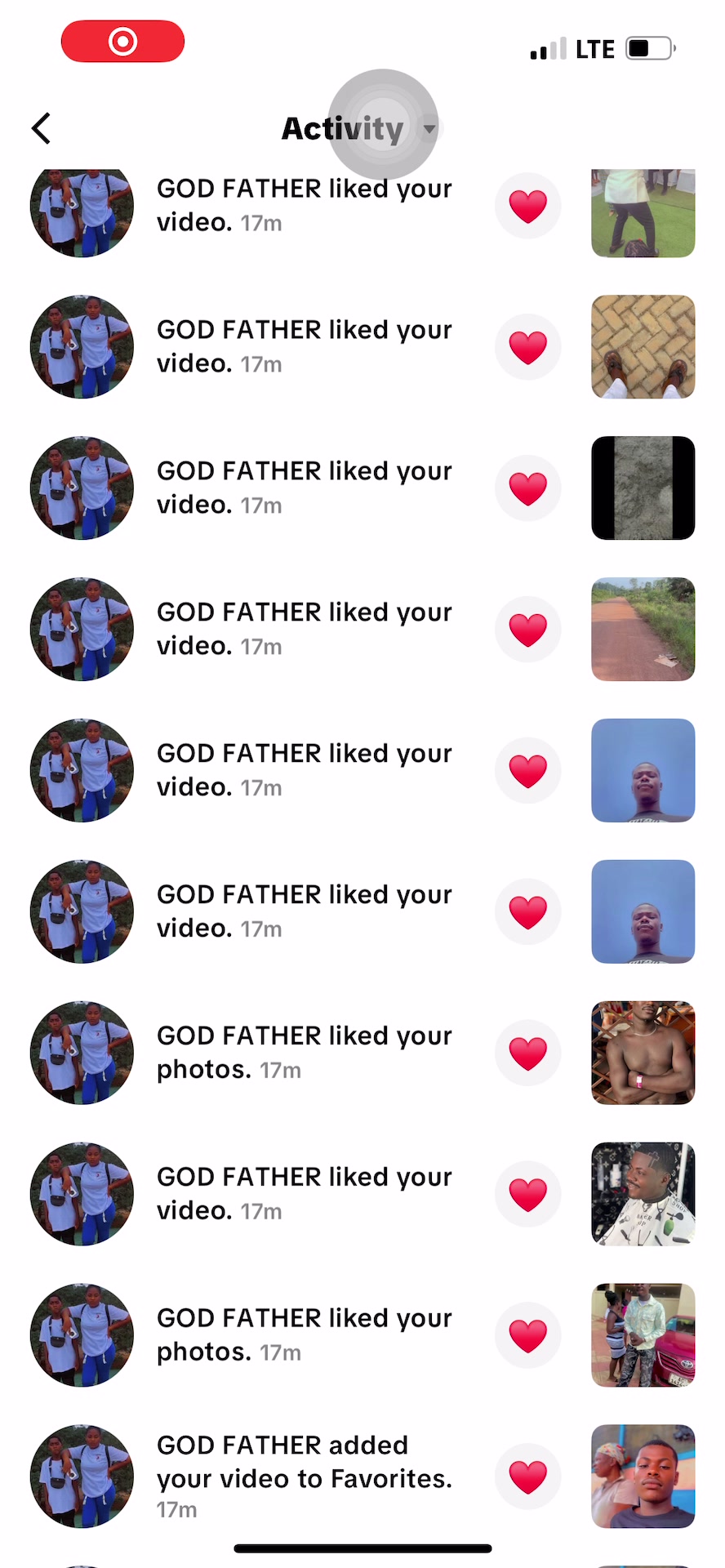The image size is (725, 1568).
Task: View the liked photo thumbnail with the red car
Action: pyautogui.click(x=643, y=1335)
